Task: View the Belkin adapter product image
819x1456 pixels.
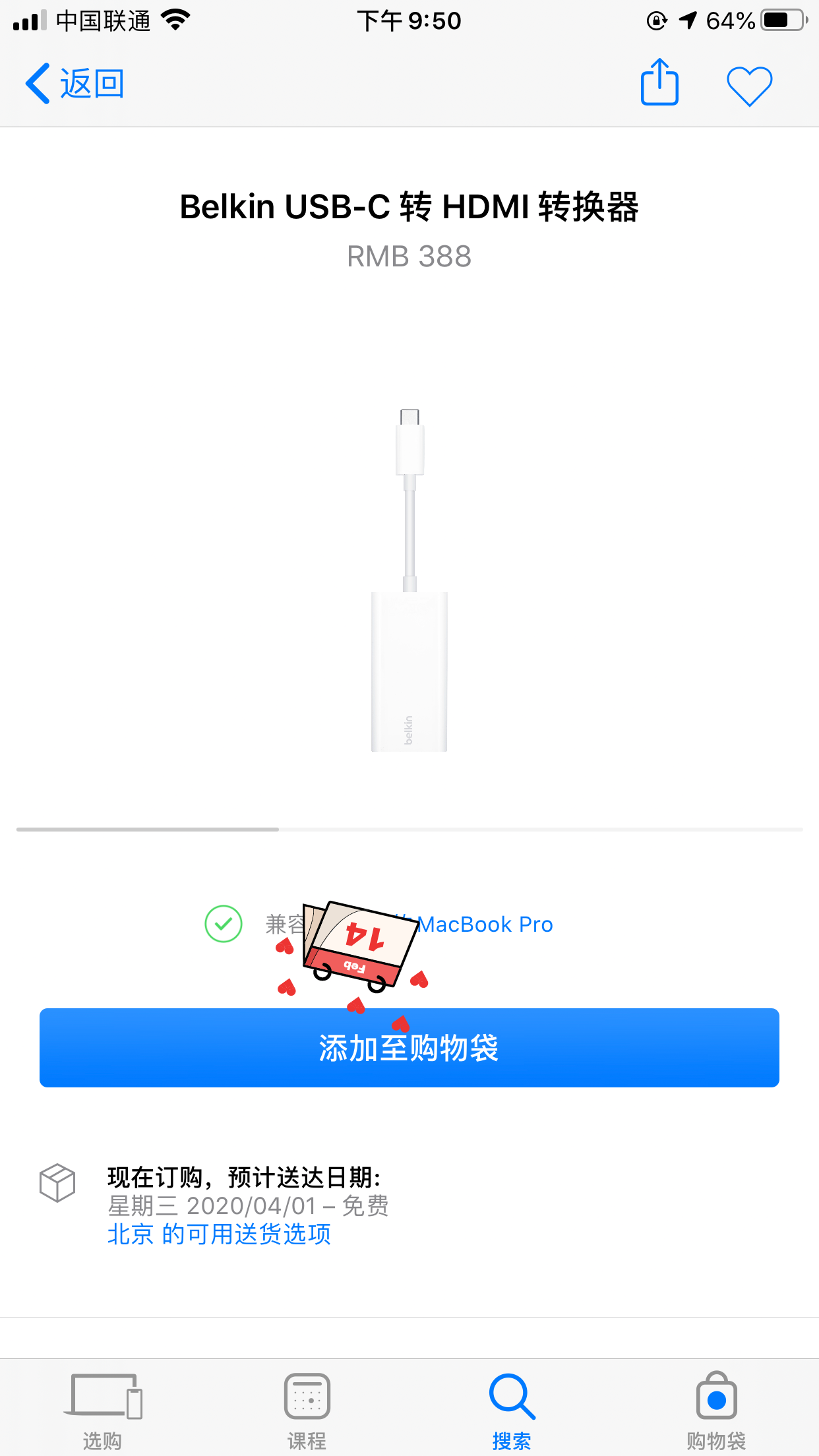Action: coord(409,580)
